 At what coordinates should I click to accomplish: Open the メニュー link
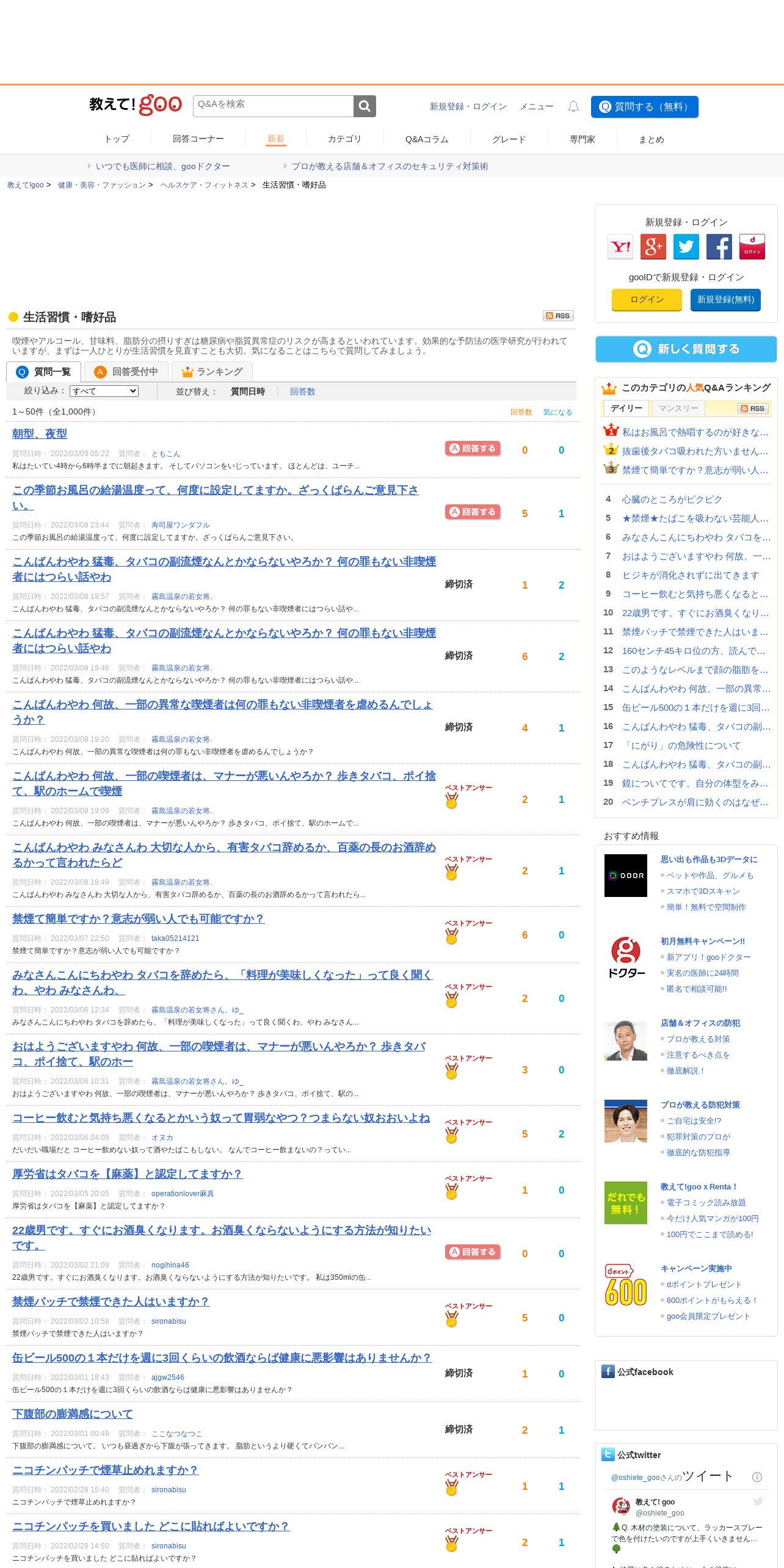click(x=536, y=106)
